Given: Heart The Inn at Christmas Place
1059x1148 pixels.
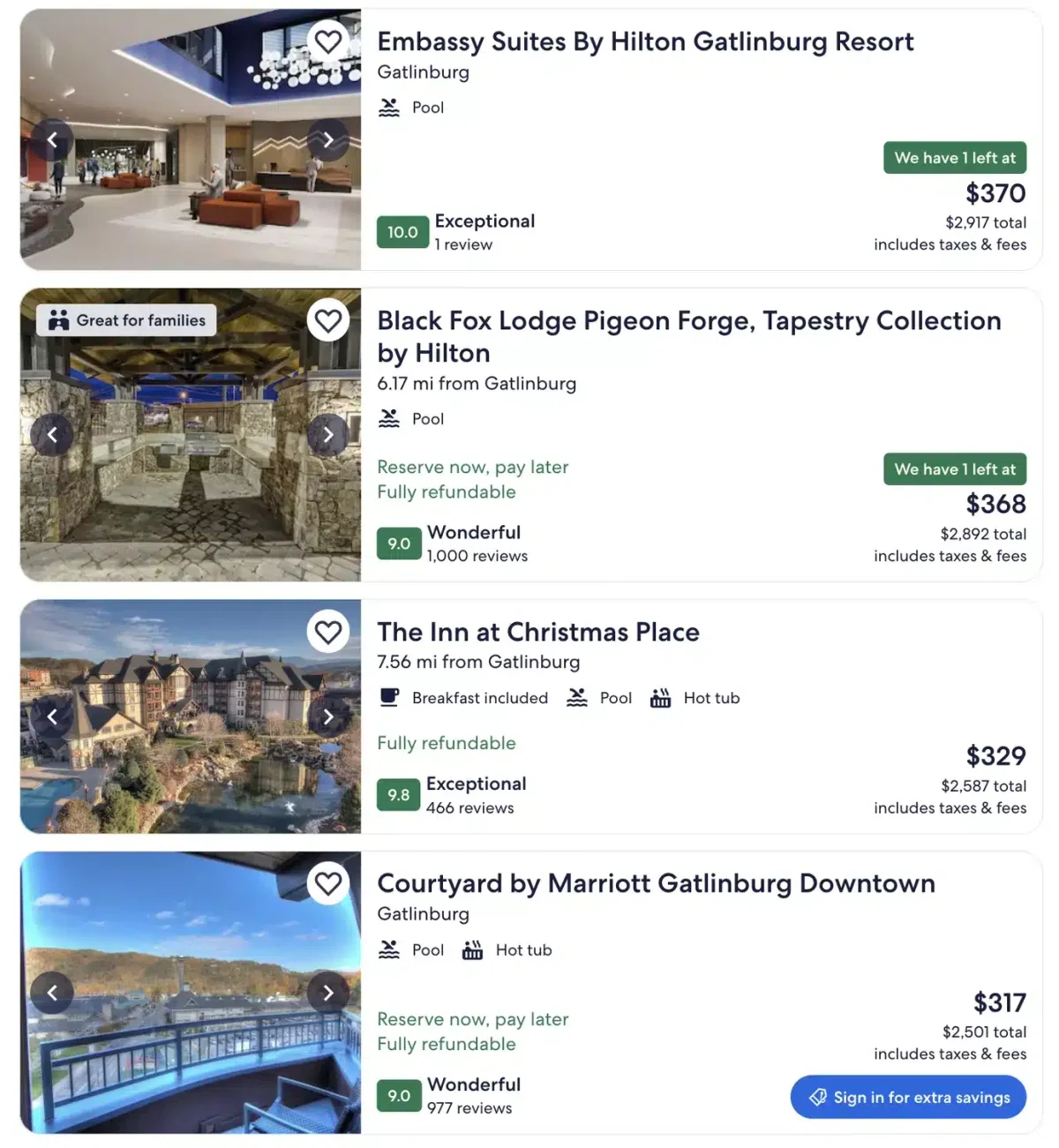Looking at the screenshot, I should [x=328, y=632].
